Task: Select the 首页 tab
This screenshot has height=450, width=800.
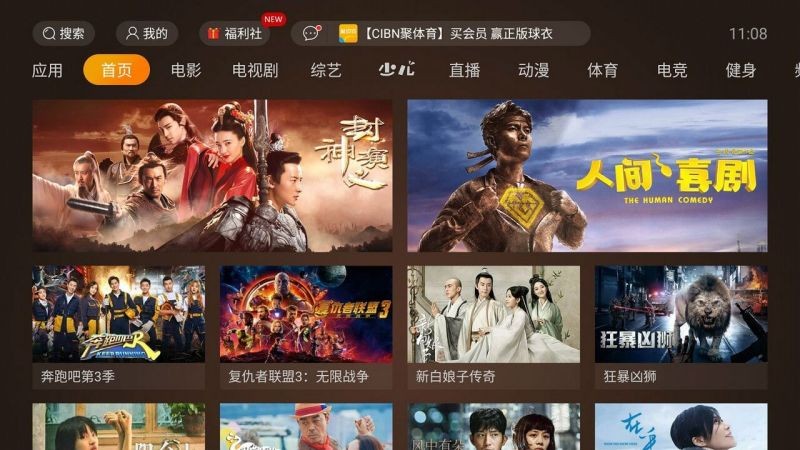Action: (116, 70)
